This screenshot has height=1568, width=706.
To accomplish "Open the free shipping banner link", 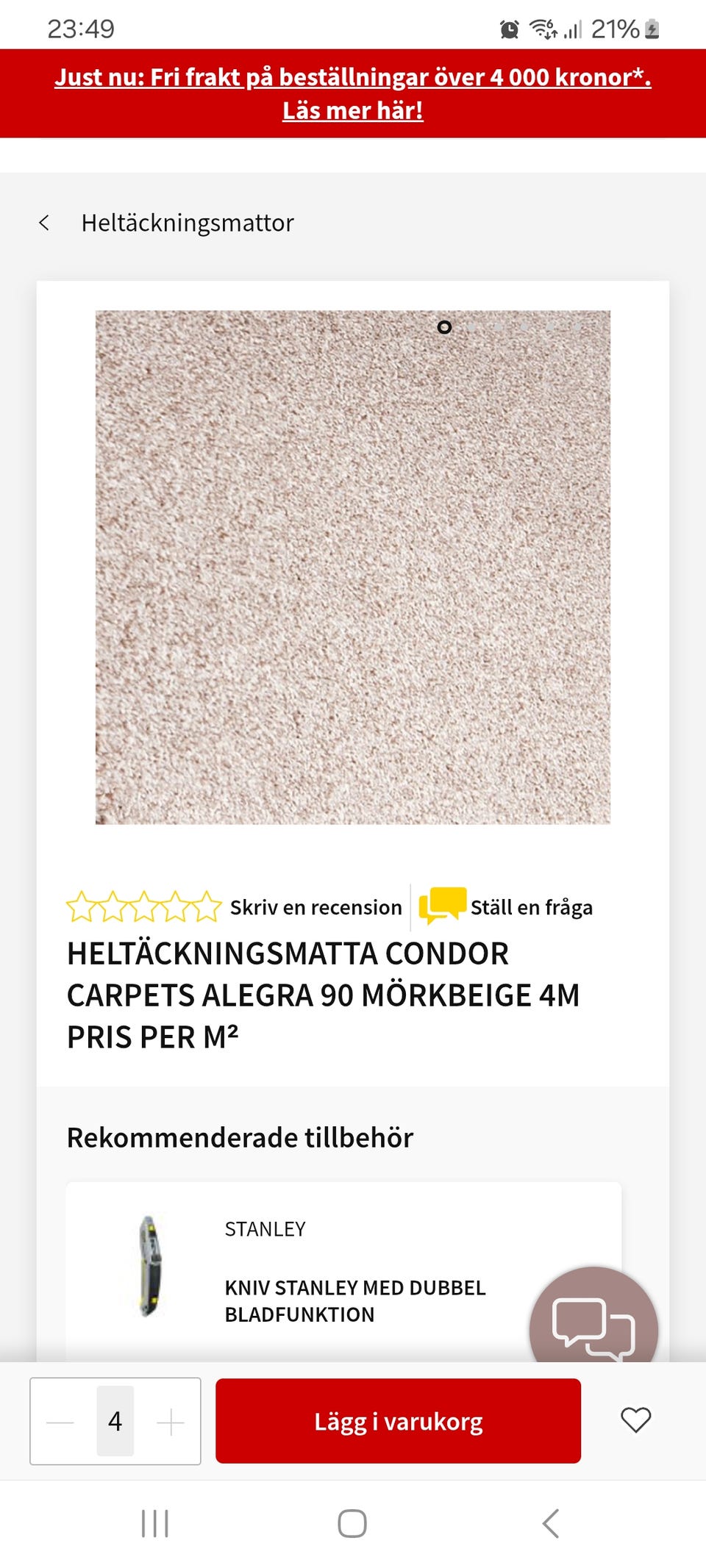I will tap(353, 93).
